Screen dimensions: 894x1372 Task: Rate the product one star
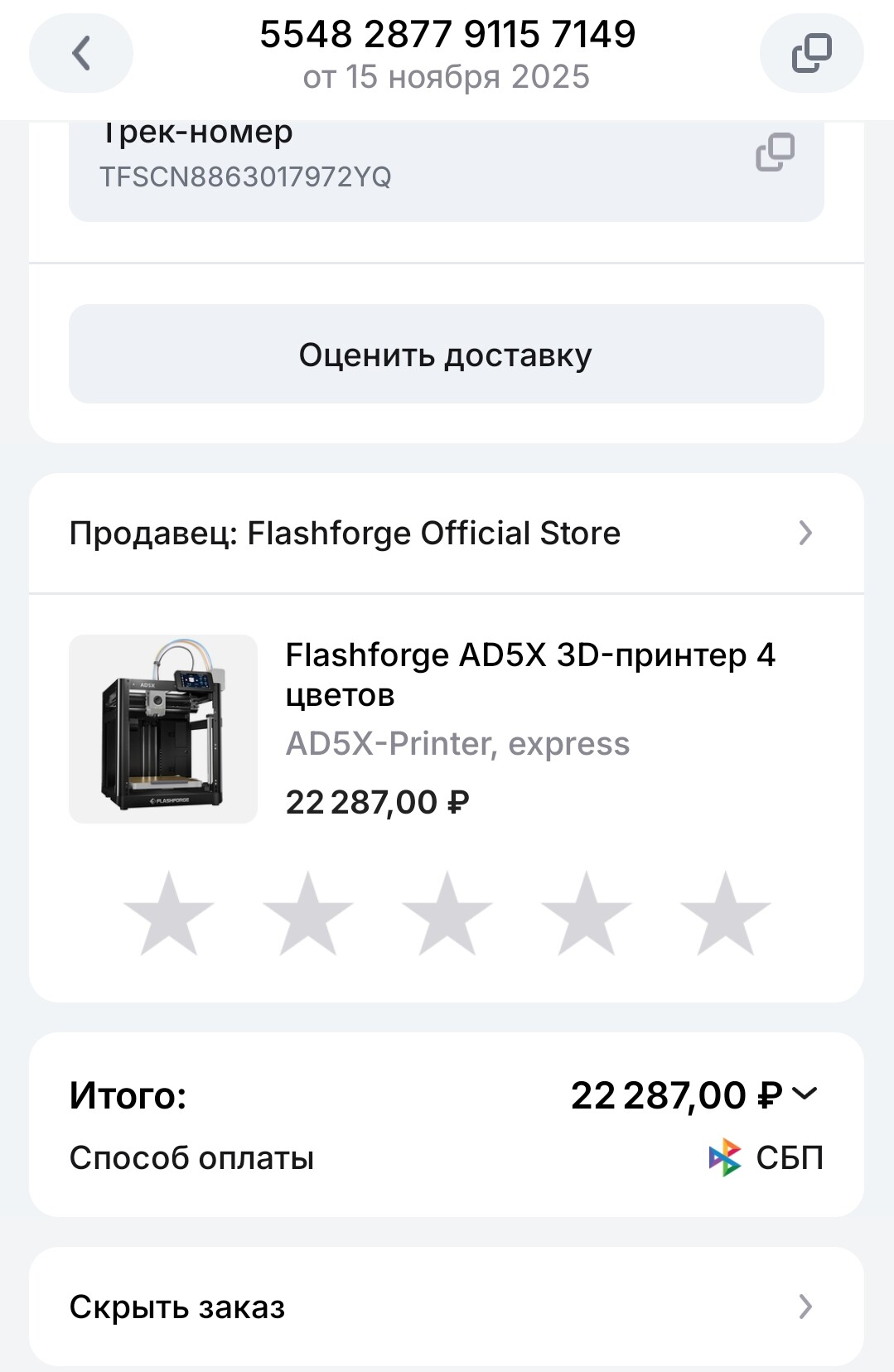(169, 915)
